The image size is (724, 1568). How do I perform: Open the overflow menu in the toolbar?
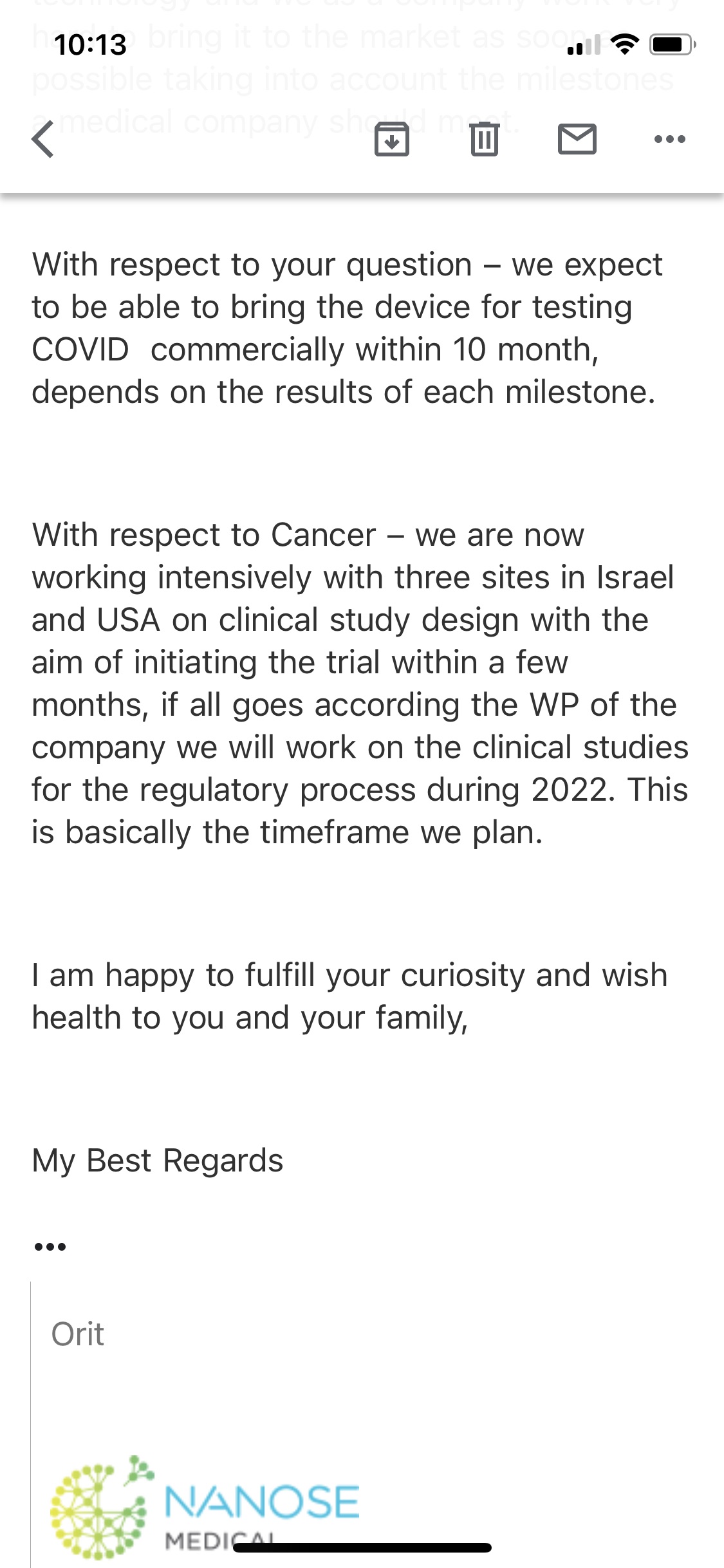pos(669,139)
